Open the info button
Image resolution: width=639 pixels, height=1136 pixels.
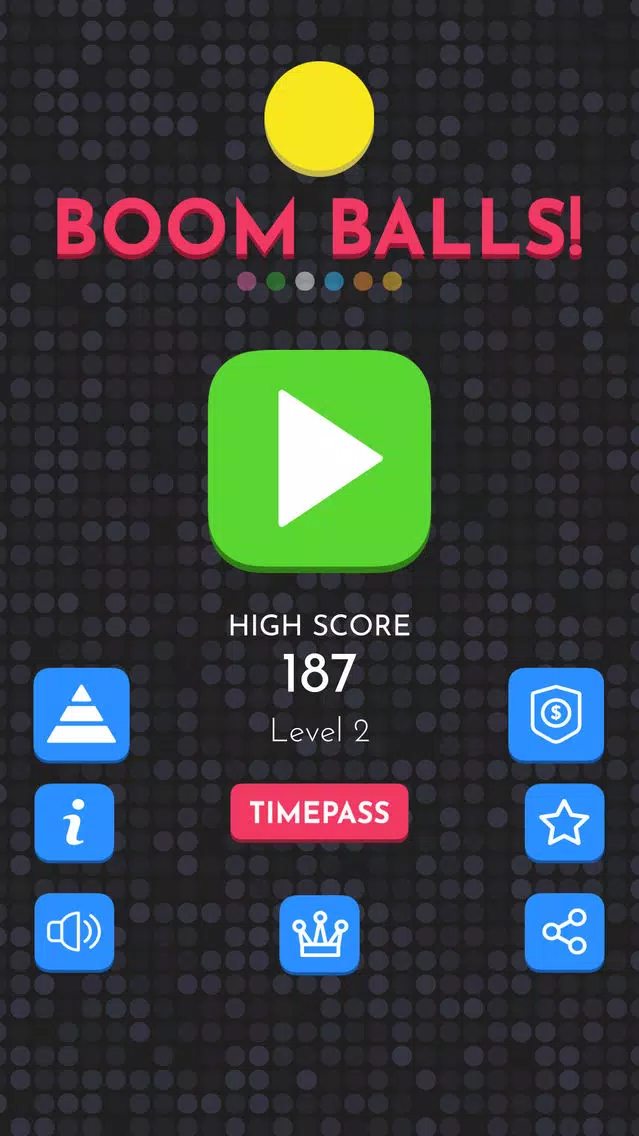74,823
